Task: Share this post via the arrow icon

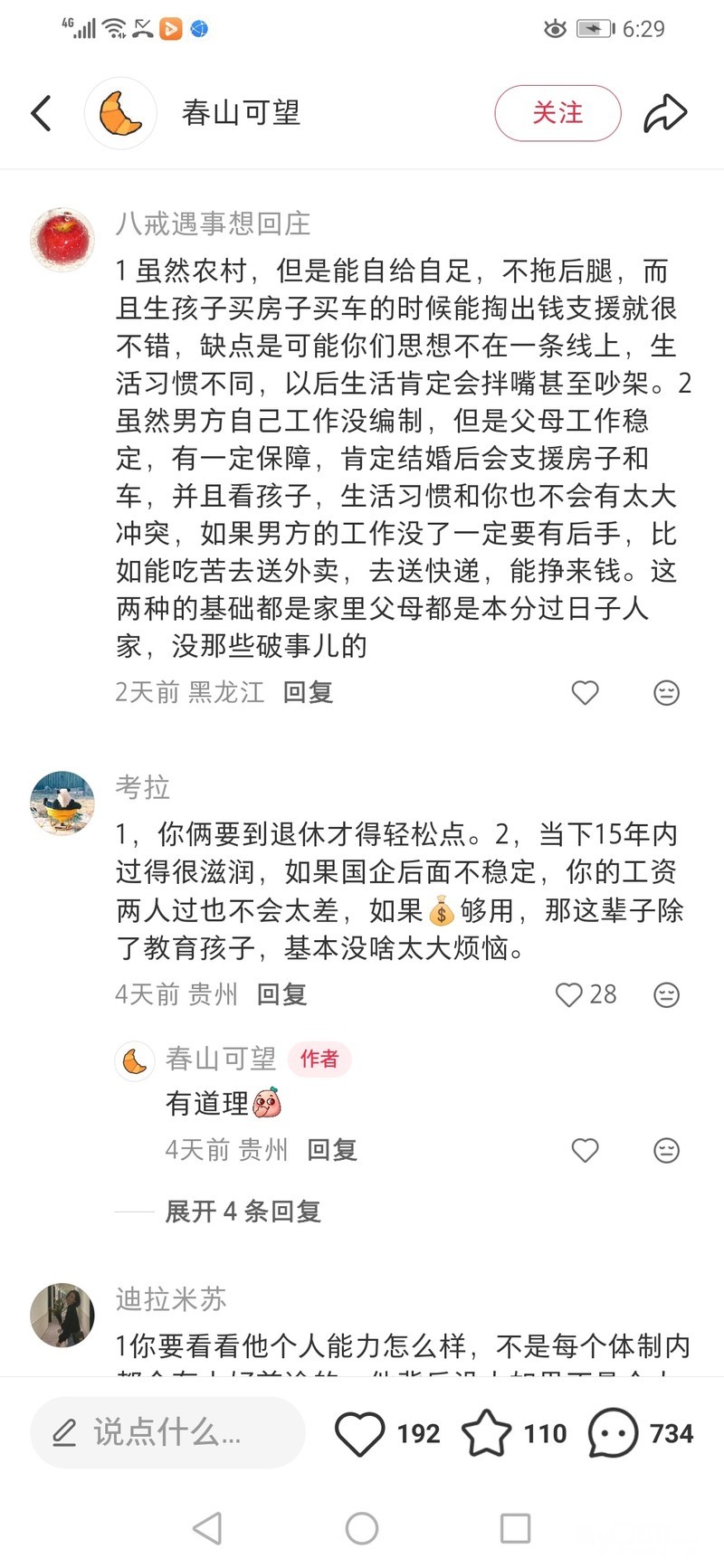Action: (x=665, y=113)
